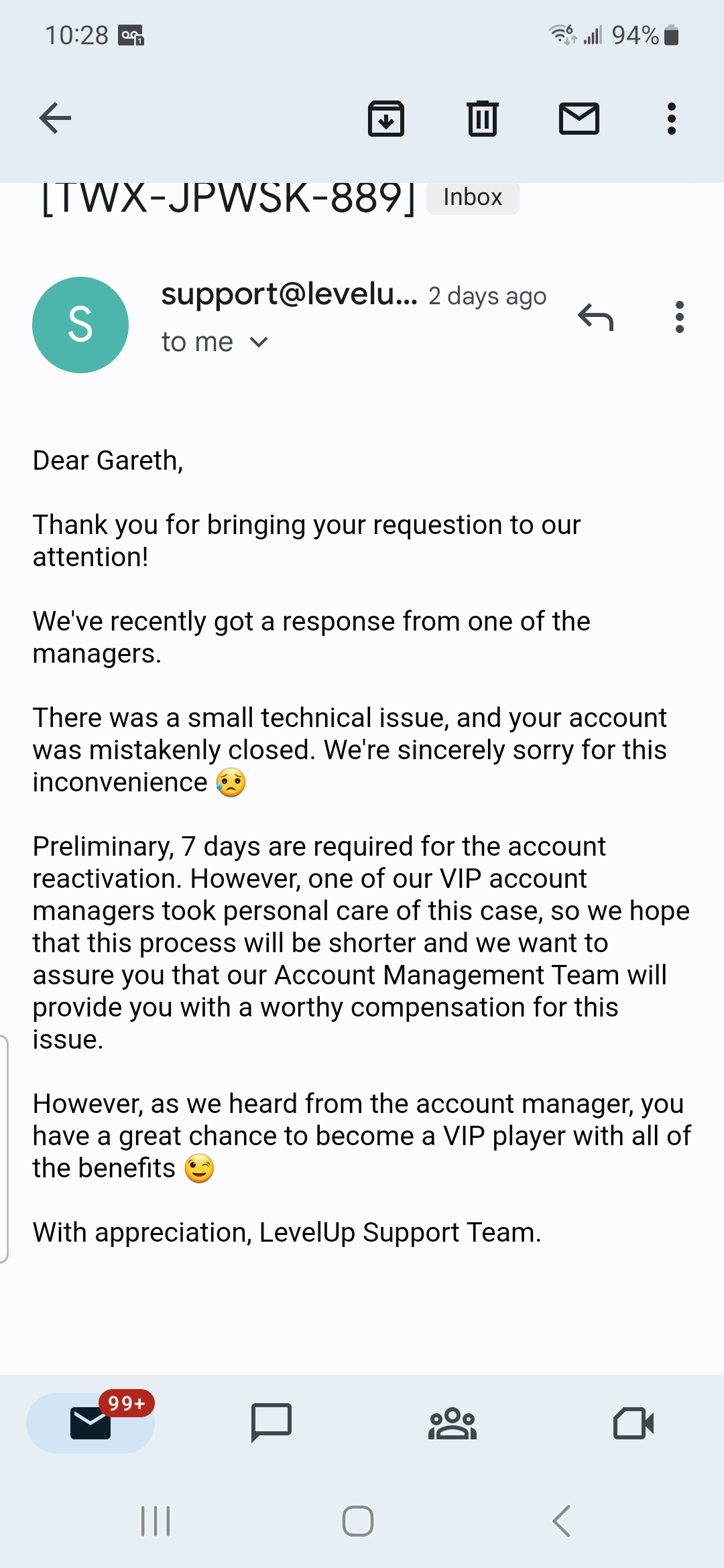Return to the home screen

(x=358, y=1521)
